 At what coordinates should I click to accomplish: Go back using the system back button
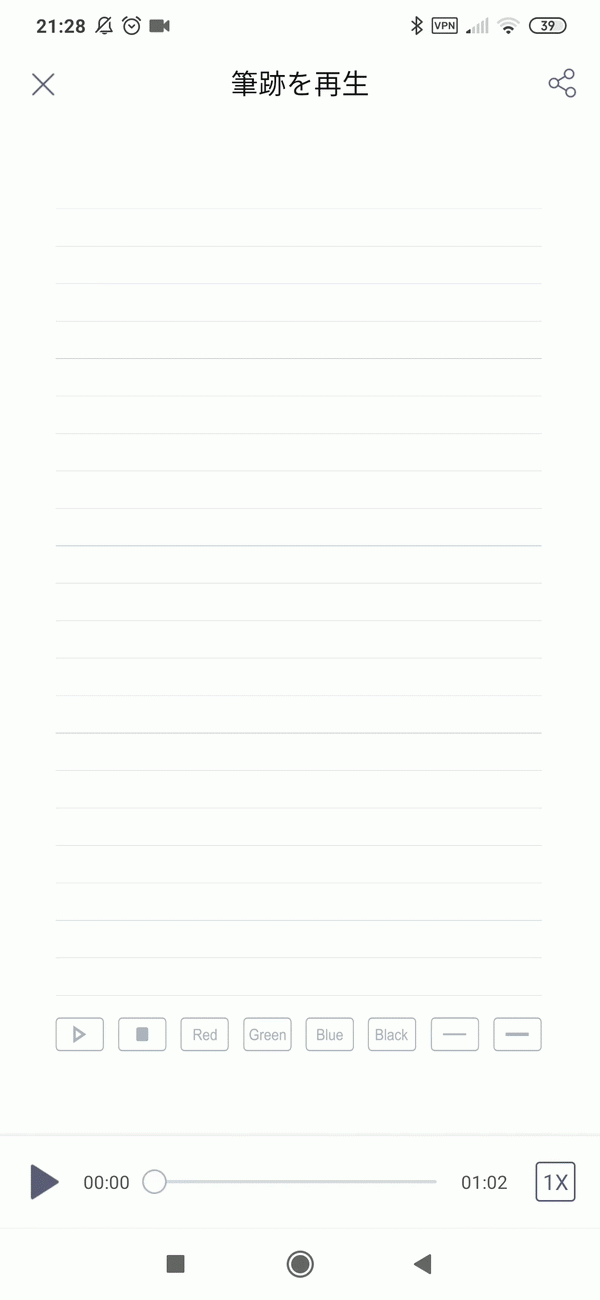click(x=422, y=1264)
